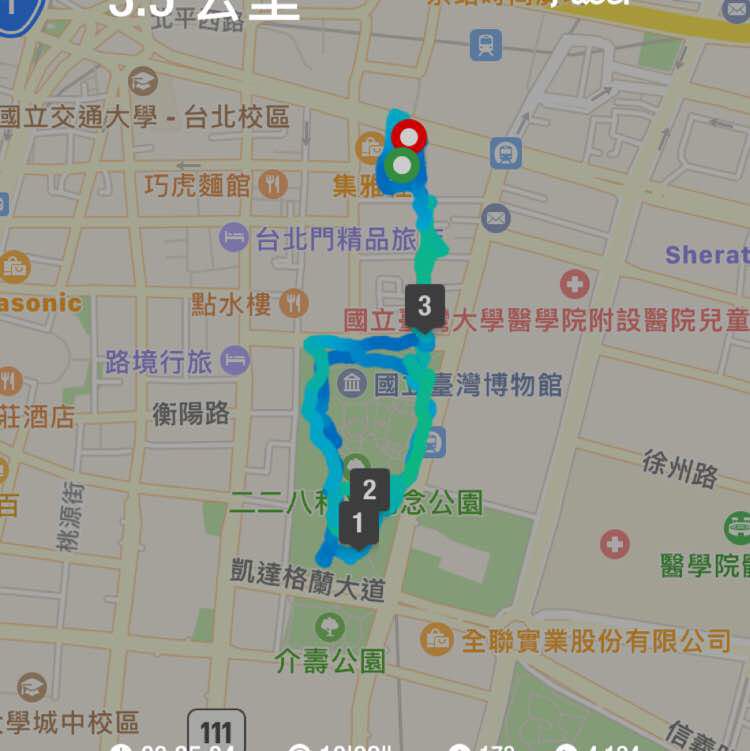Select kilometer marker 2 near the park
Screen dimensions: 750x751
coord(370,488)
